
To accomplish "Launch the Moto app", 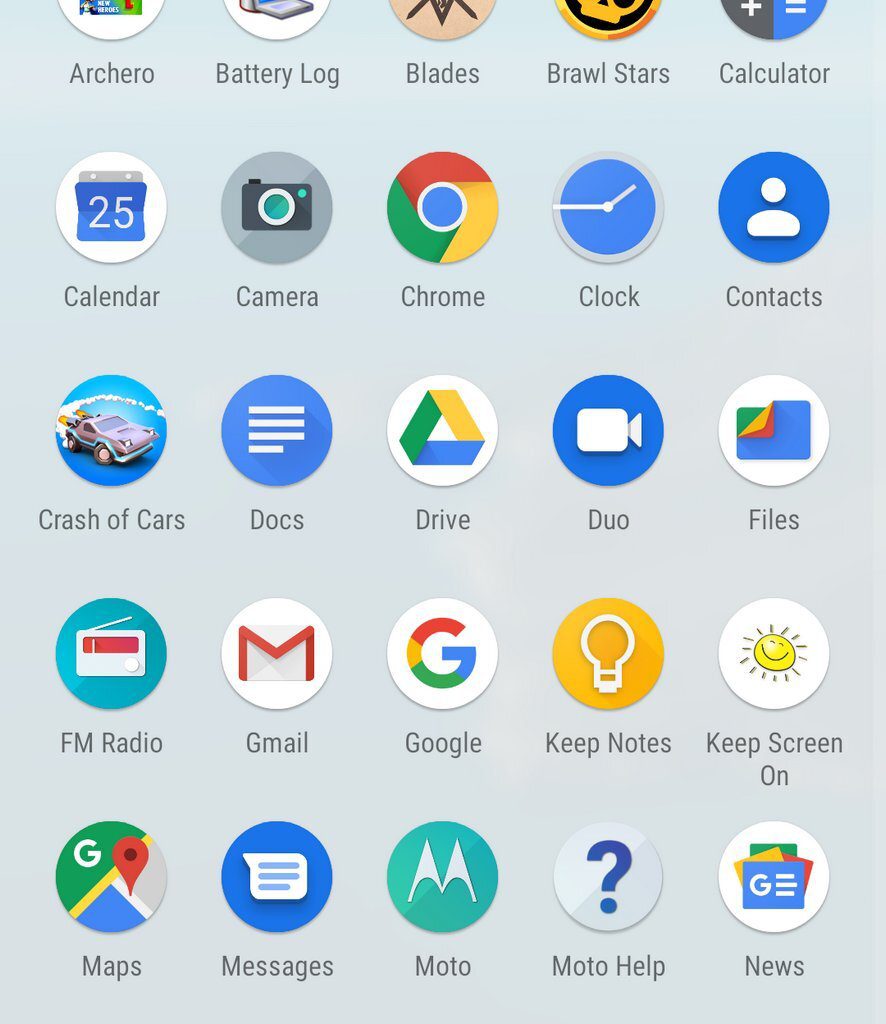I will coord(442,877).
